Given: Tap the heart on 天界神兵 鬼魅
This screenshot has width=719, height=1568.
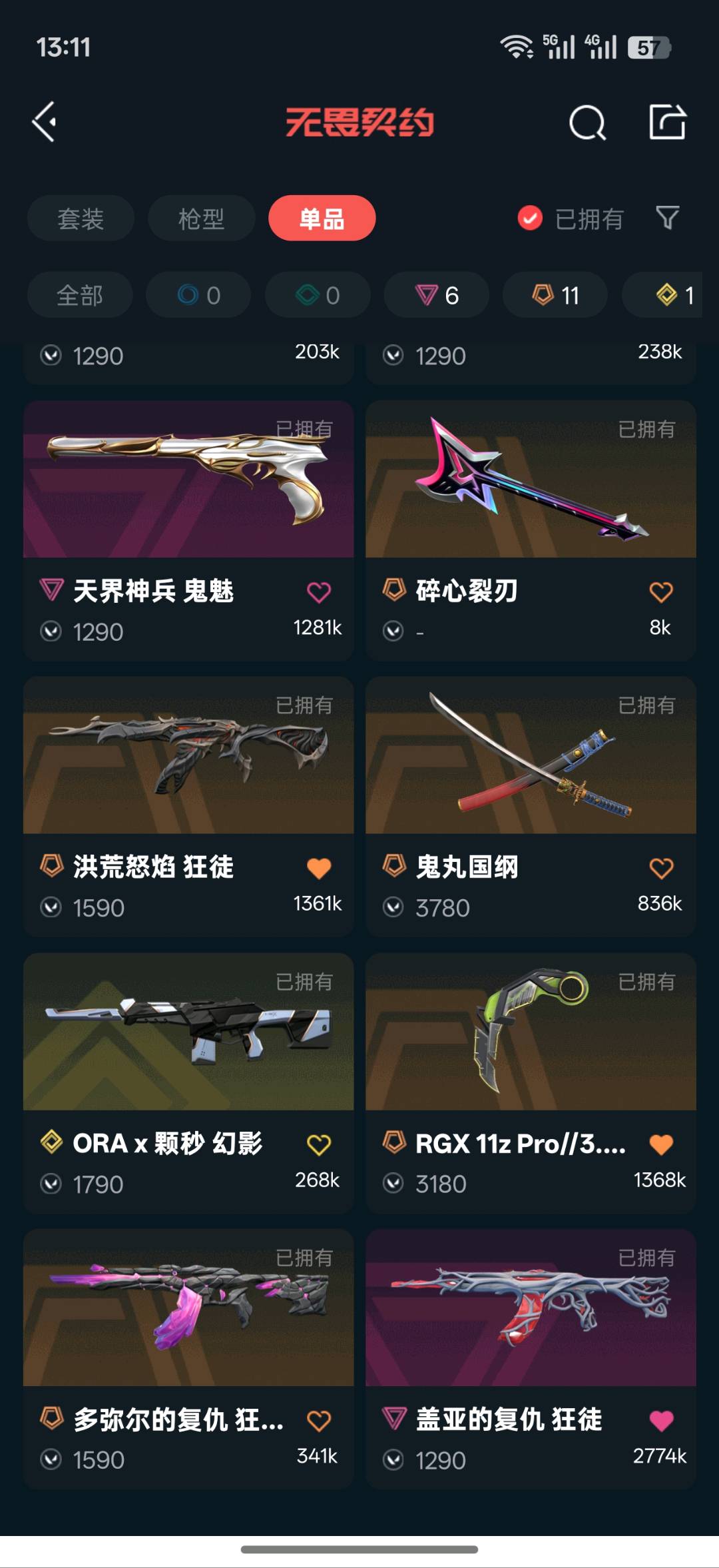Looking at the screenshot, I should [x=319, y=591].
